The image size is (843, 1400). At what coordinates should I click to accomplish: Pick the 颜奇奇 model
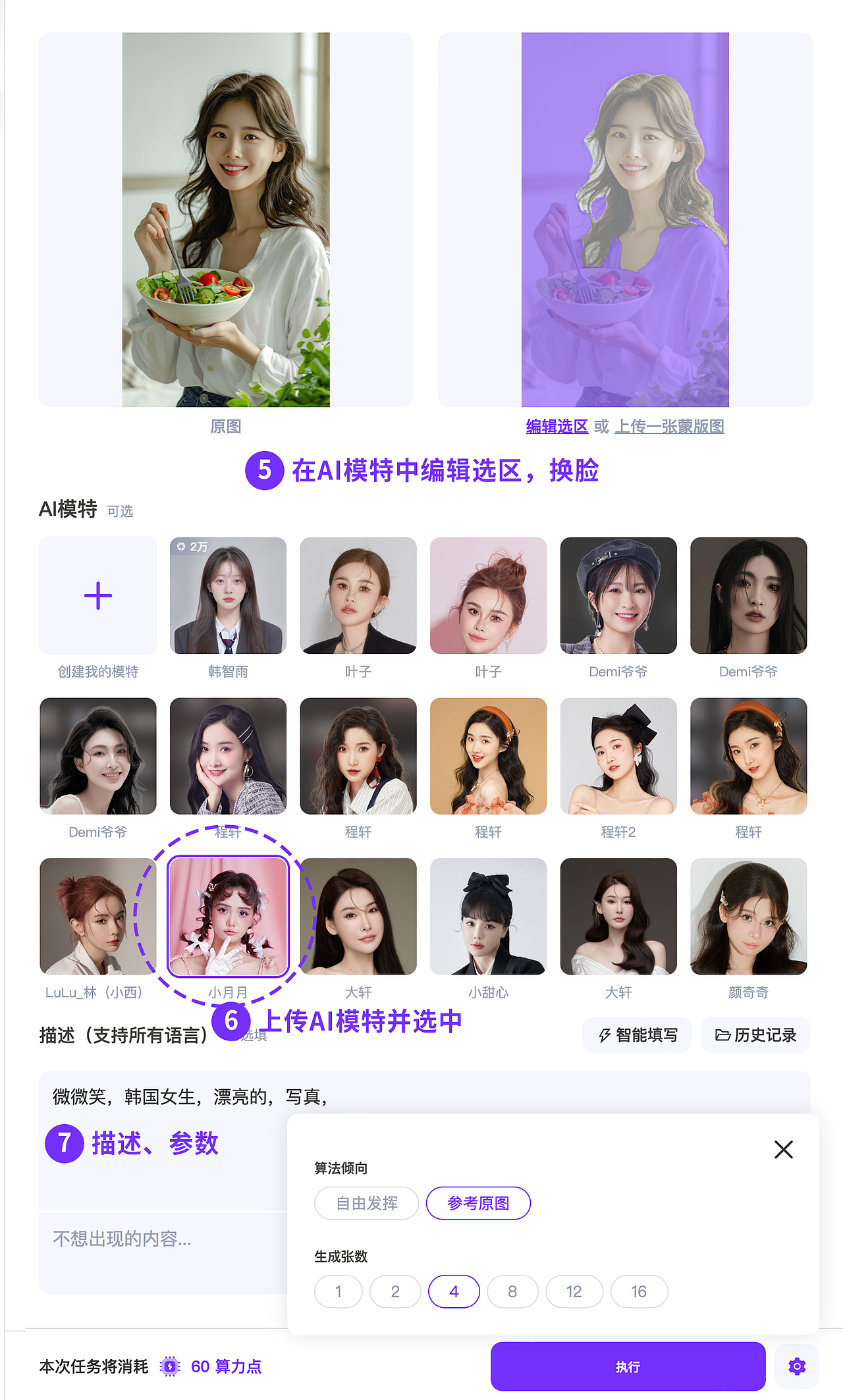pyautogui.click(x=748, y=916)
